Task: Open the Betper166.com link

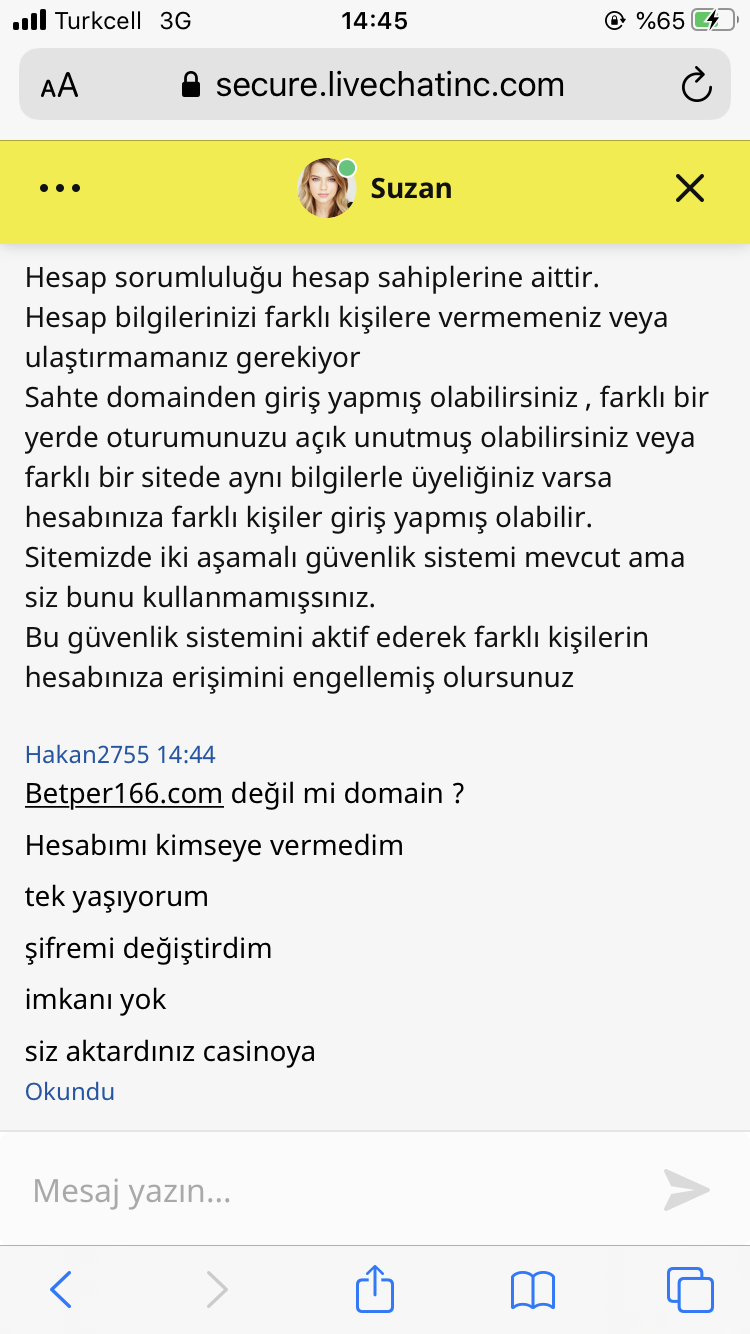Action: (x=124, y=794)
